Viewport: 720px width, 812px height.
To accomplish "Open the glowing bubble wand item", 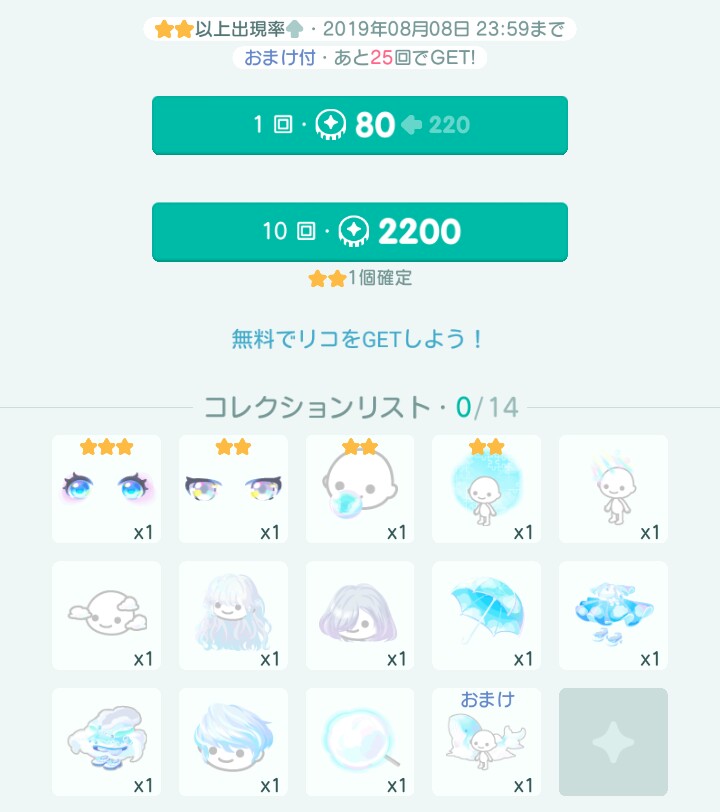I will coord(360,742).
